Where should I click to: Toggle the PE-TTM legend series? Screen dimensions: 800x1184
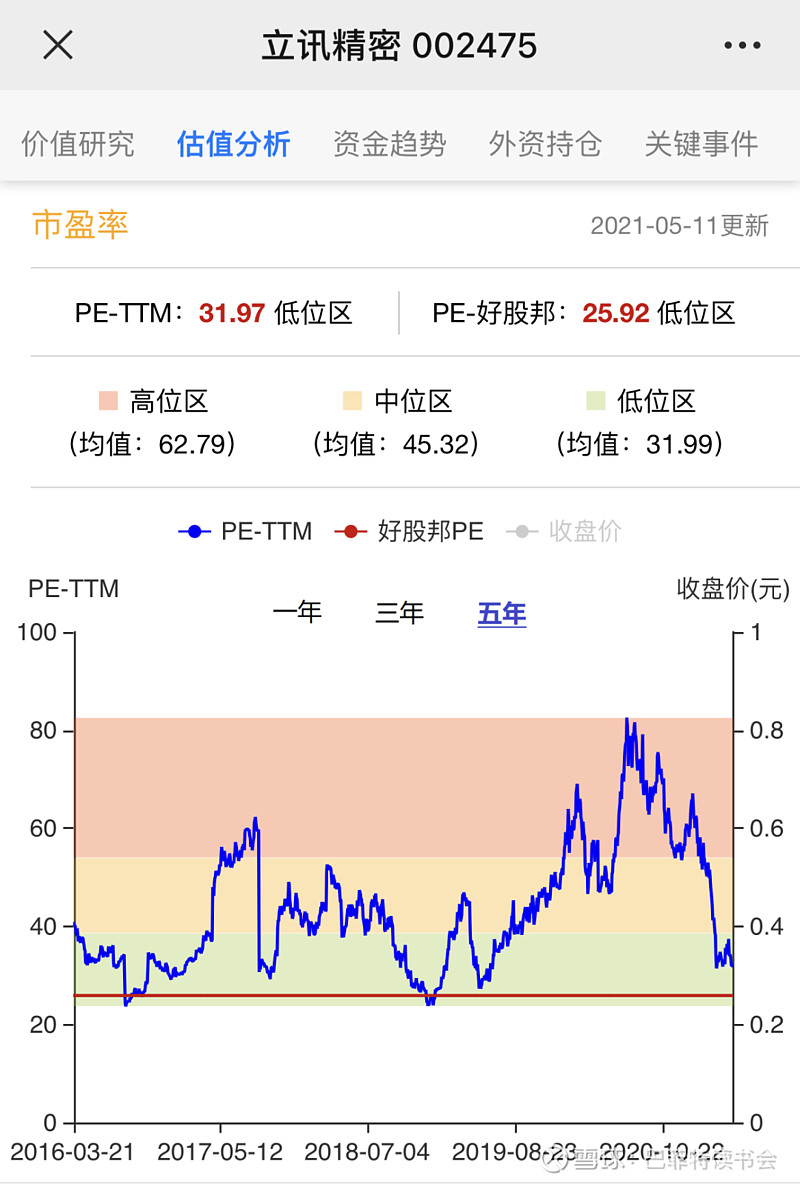pos(246,531)
